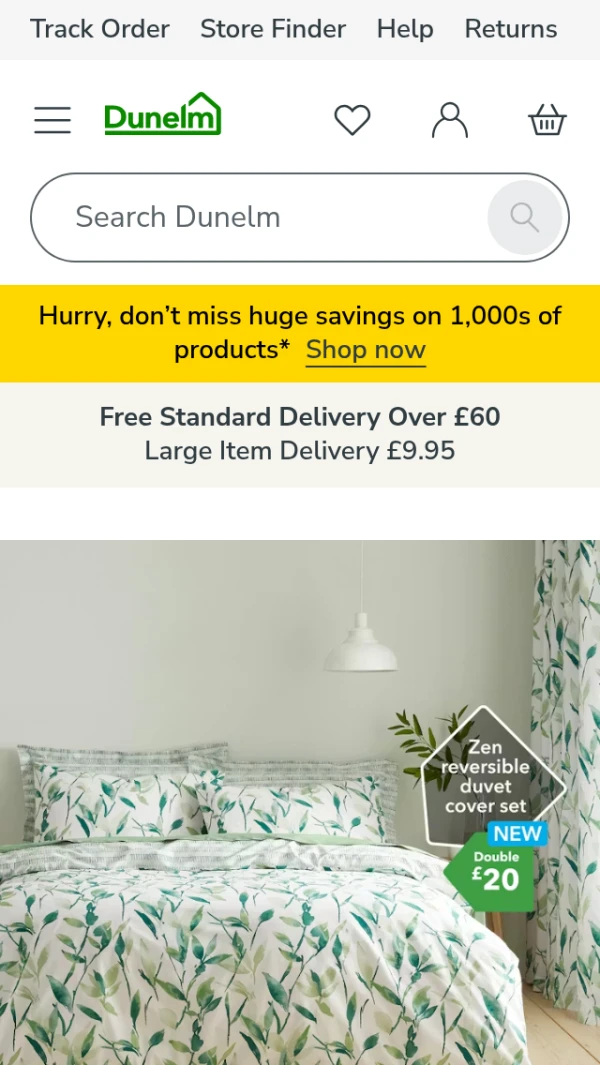
Task: Go to Store Finder
Action: 273,29
